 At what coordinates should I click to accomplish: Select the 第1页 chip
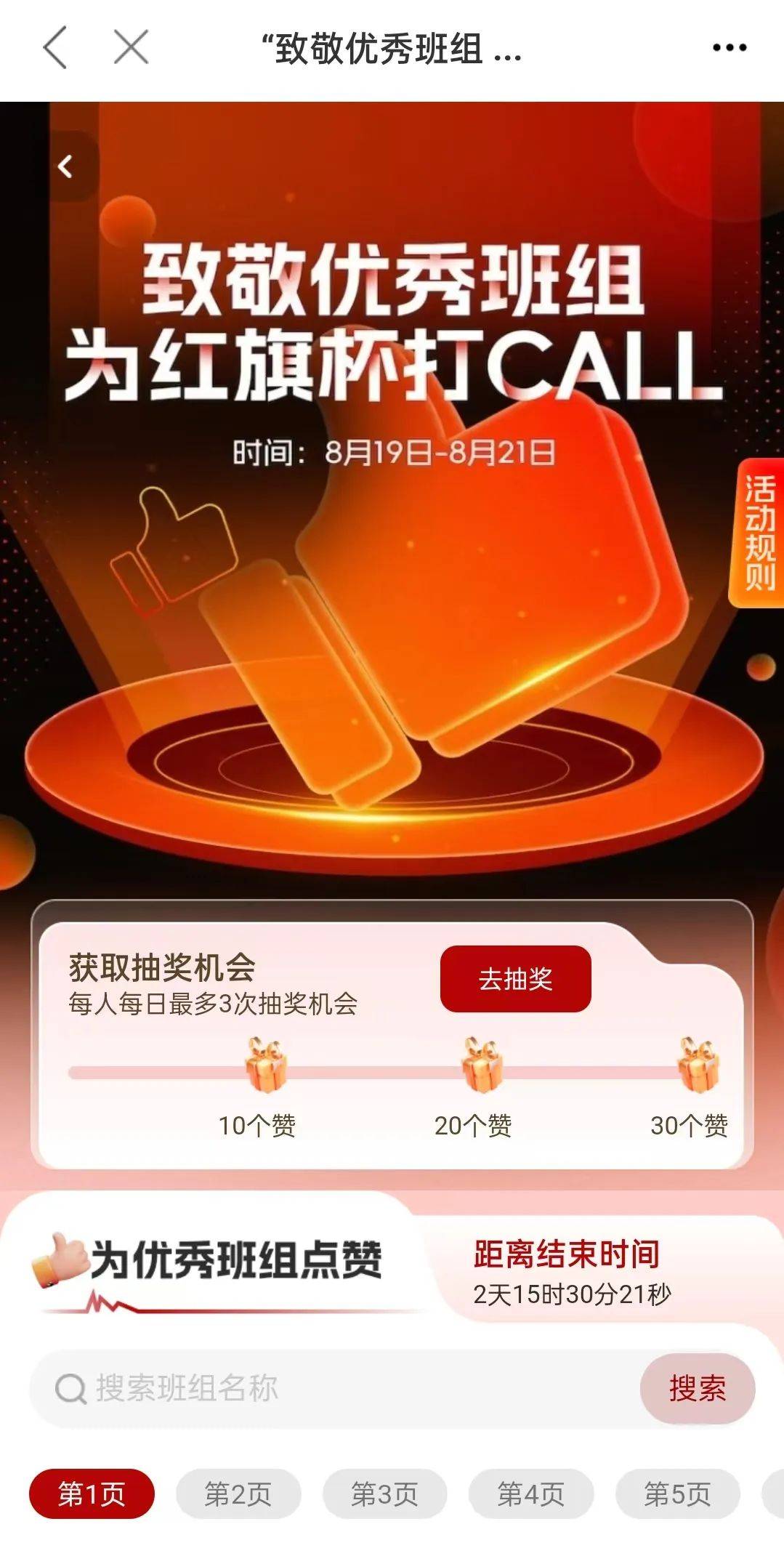pos(92,1494)
